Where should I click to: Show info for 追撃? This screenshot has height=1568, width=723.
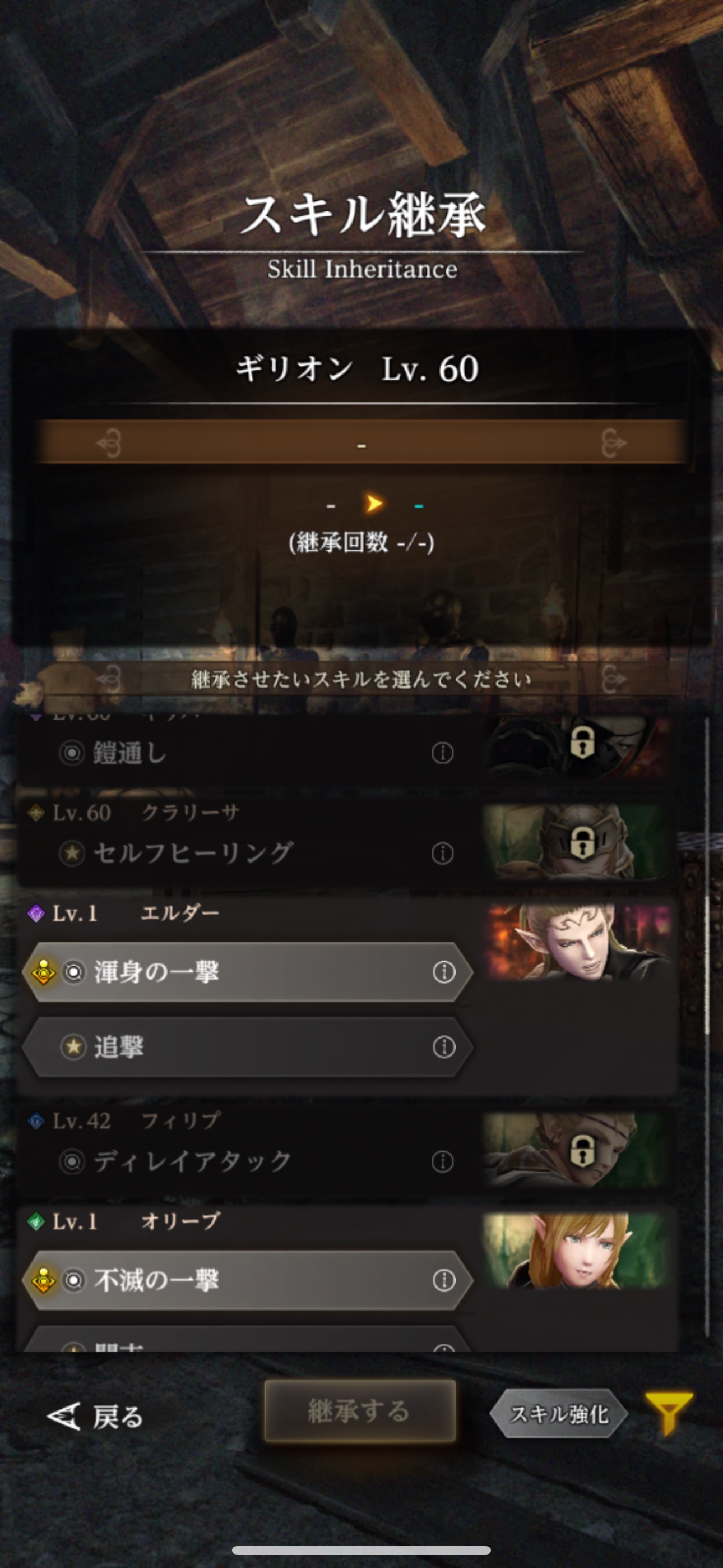click(444, 1047)
